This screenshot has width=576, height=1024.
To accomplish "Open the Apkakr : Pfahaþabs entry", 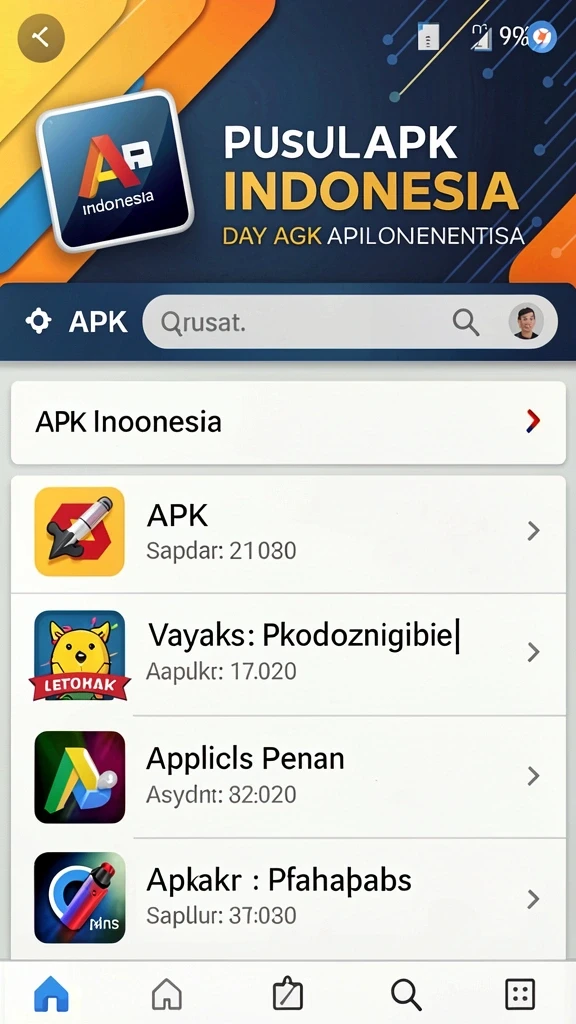I will point(288,899).
